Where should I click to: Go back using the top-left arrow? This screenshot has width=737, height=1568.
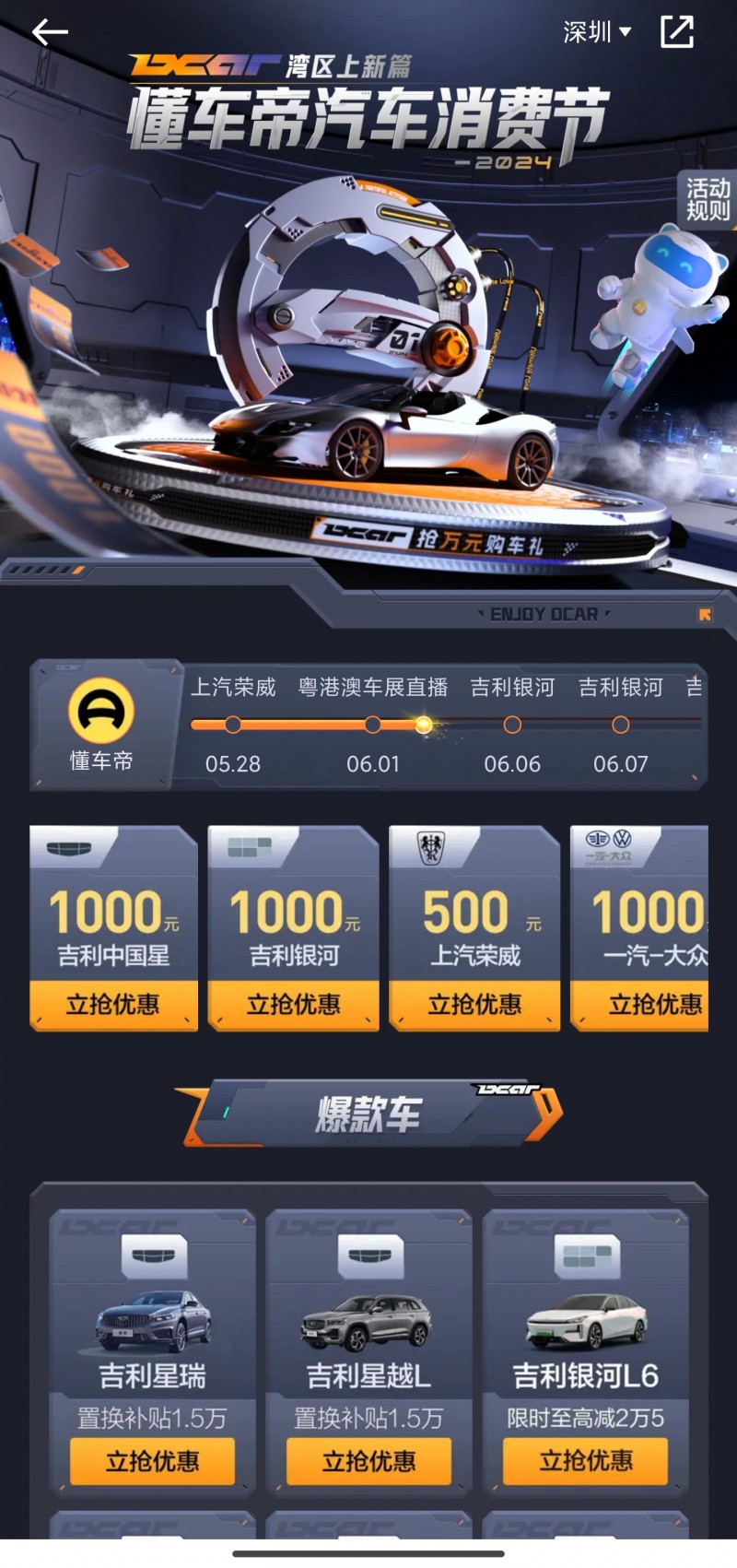click(50, 32)
